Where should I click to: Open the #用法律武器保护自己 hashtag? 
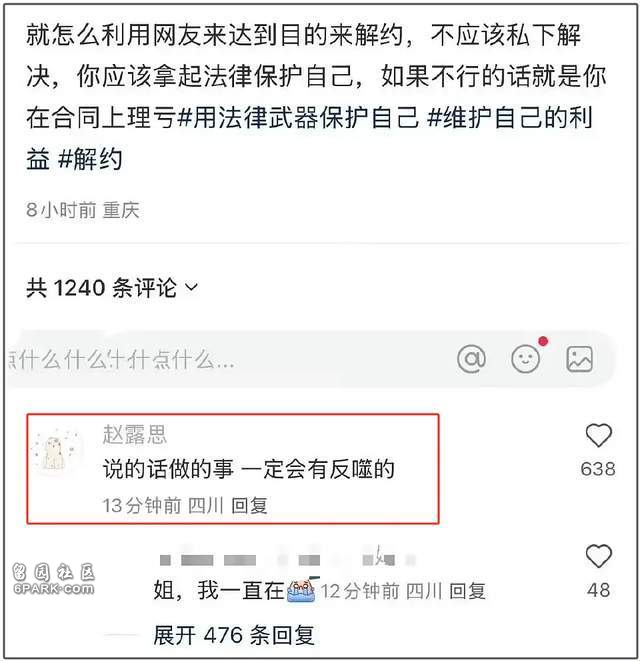click(297, 118)
